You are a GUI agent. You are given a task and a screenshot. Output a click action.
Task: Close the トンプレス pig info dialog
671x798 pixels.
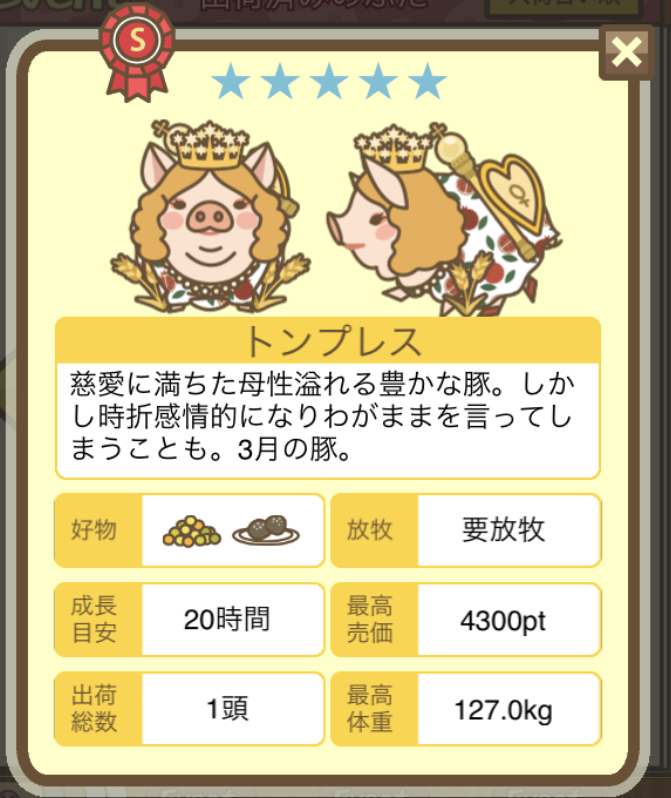tap(627, 52)
